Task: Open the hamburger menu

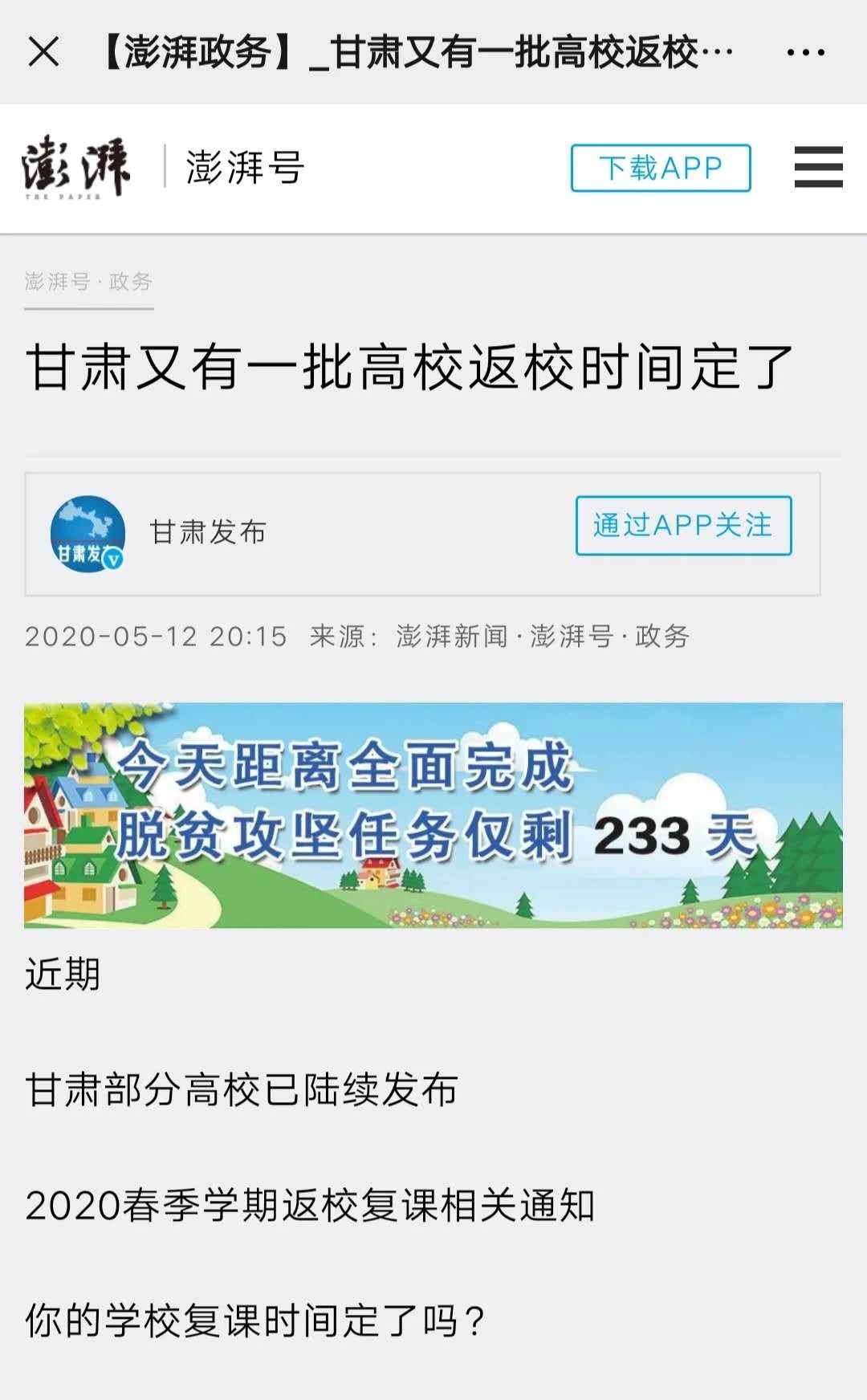Action: 818,167
